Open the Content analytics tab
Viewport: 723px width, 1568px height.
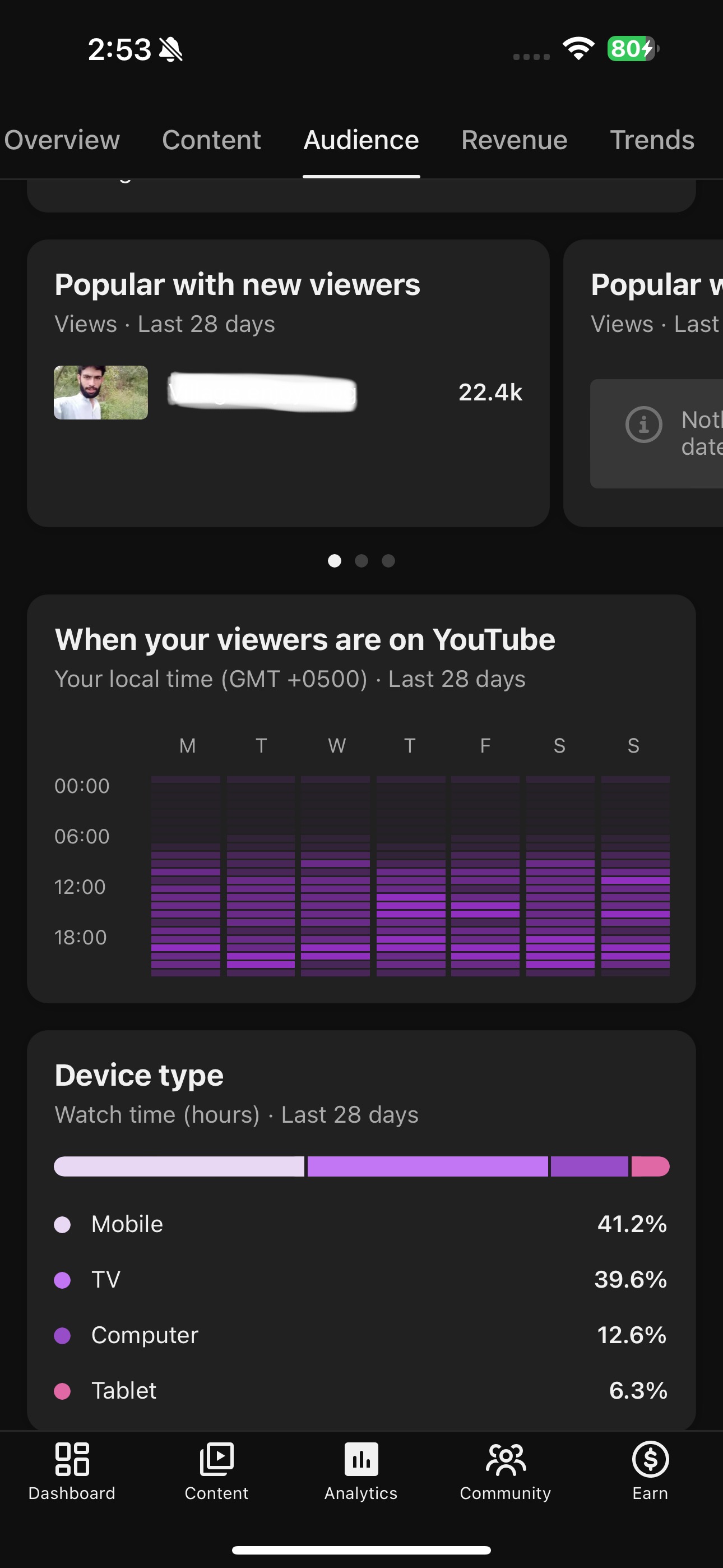point(211,140)
